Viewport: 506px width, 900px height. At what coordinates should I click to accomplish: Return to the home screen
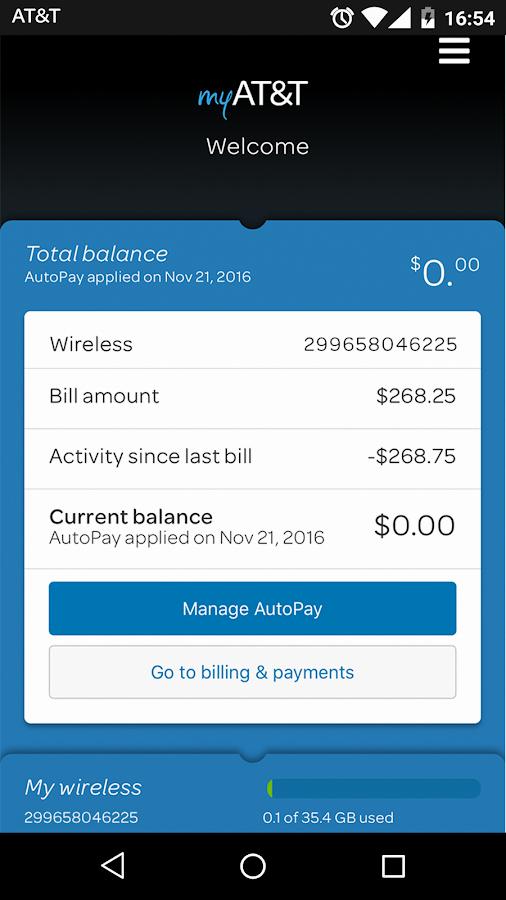click(x=253, y=866)
